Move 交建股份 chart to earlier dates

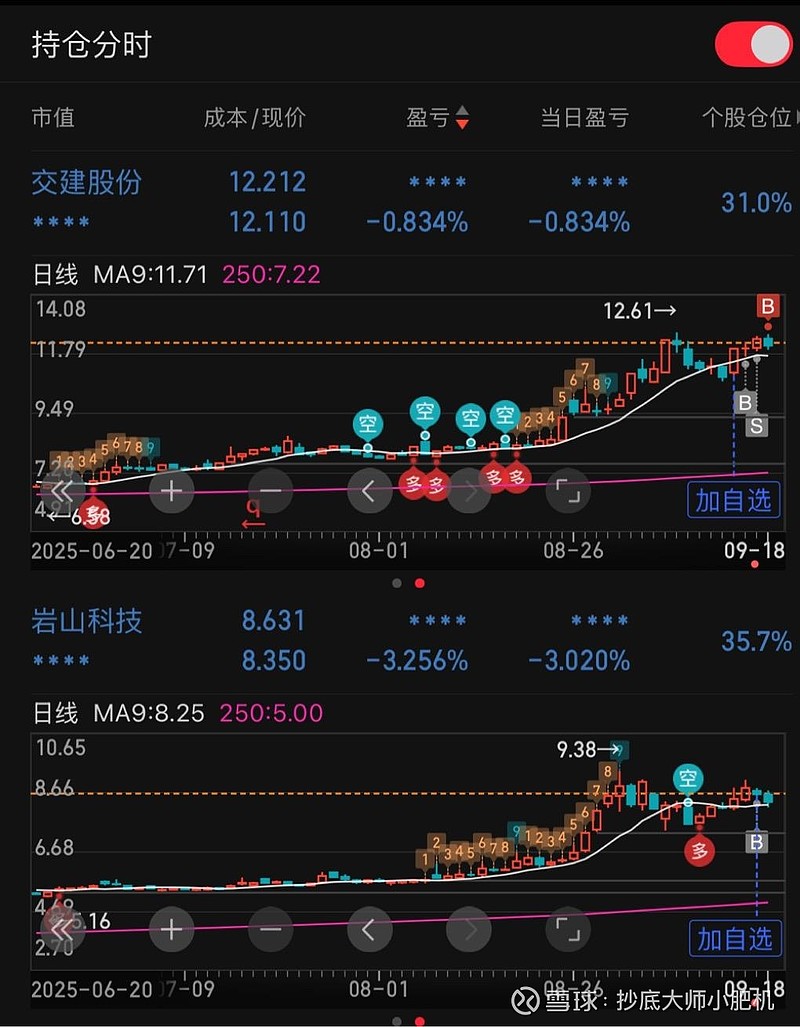click(x=368, y=491)
